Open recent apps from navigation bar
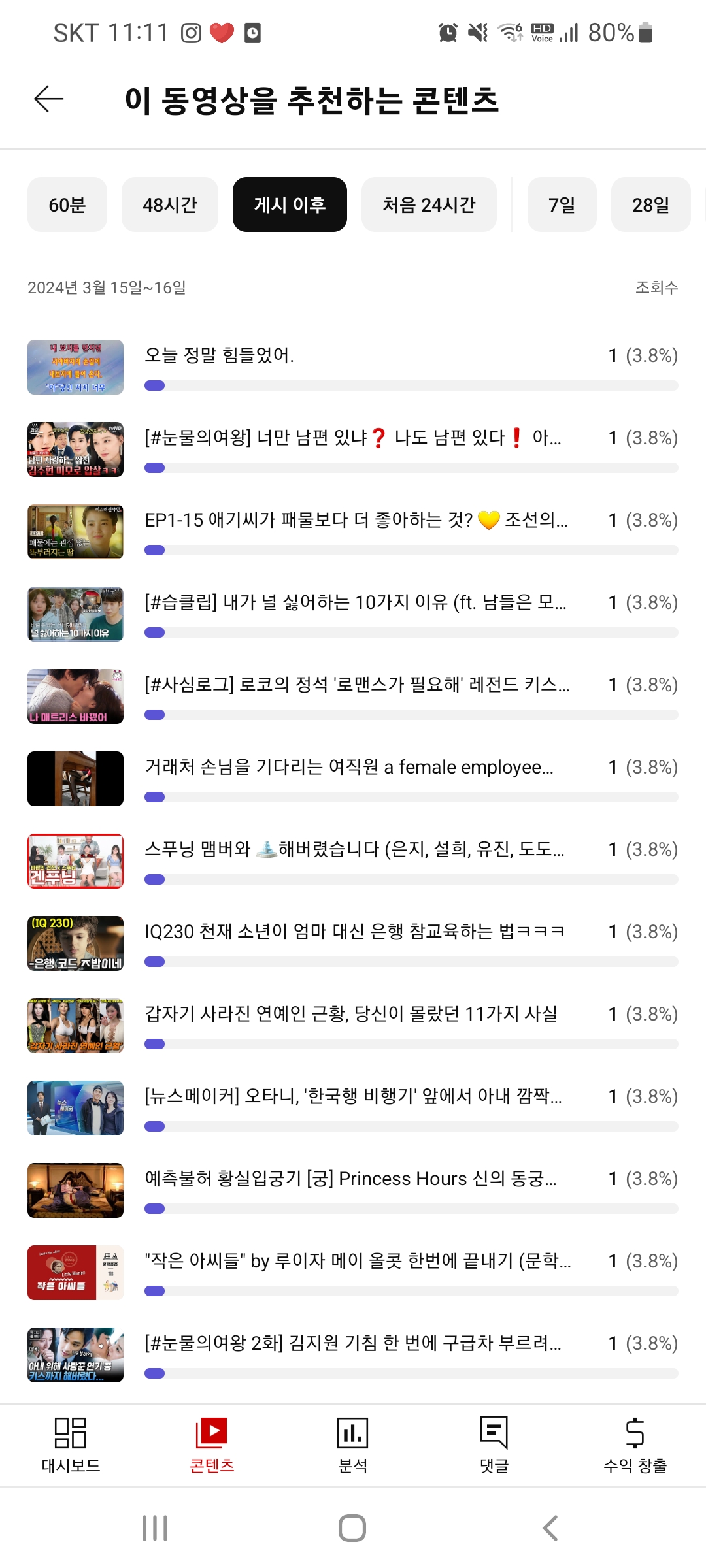The image size is (706, 1568). 155,1528
